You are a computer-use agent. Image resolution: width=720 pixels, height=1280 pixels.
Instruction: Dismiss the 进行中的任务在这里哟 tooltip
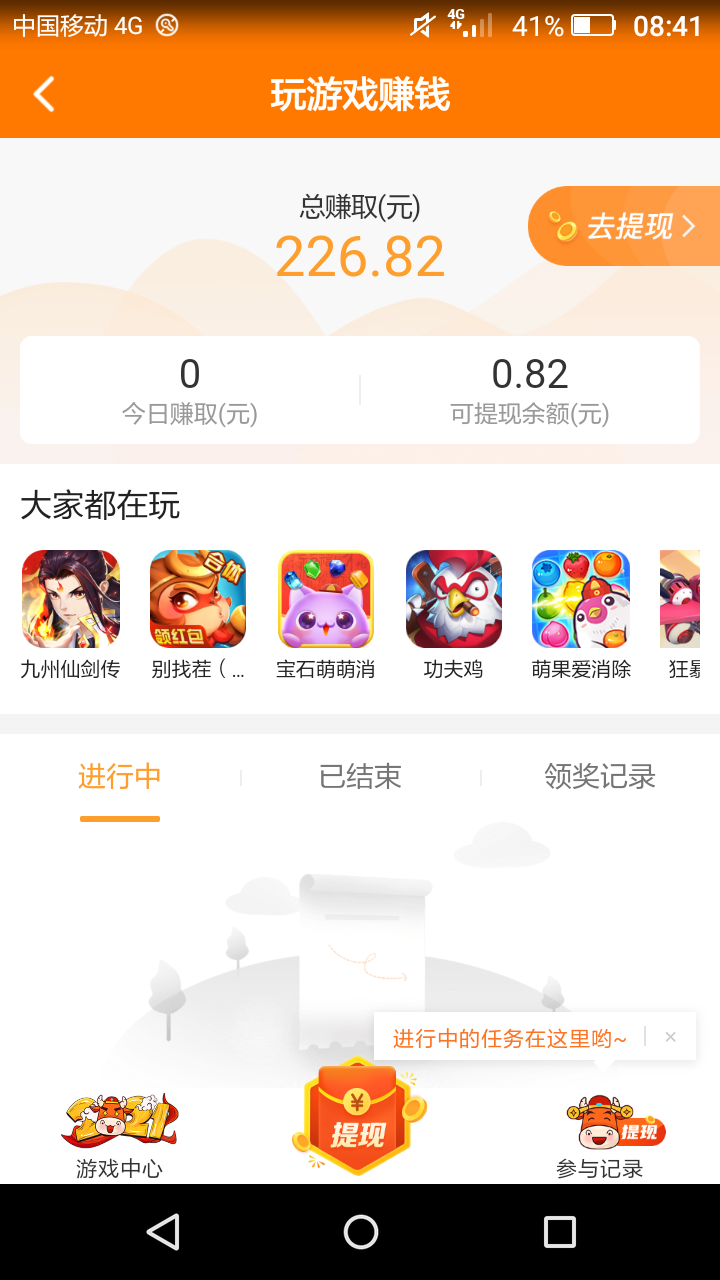coord(671,1037)
